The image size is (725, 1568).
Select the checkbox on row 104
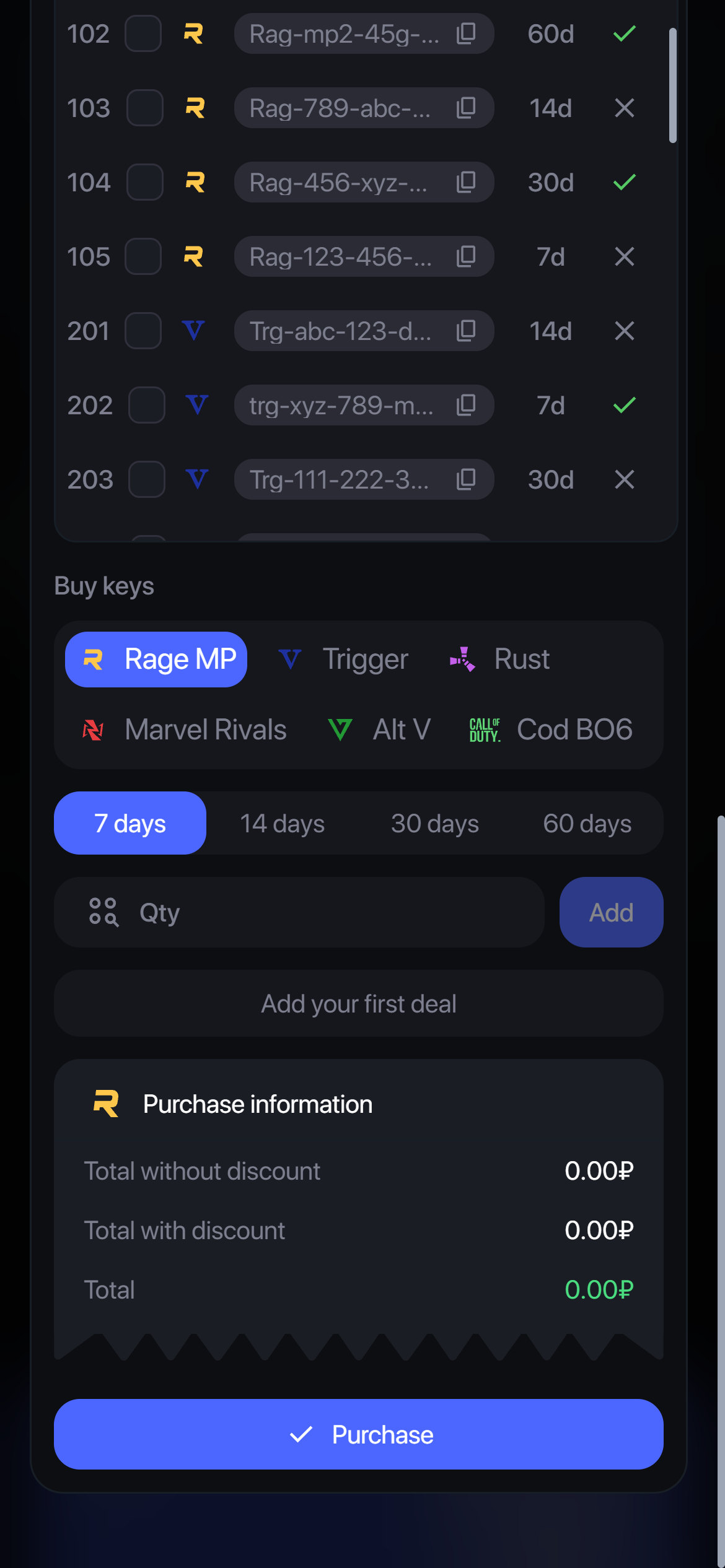coord(145,182)
